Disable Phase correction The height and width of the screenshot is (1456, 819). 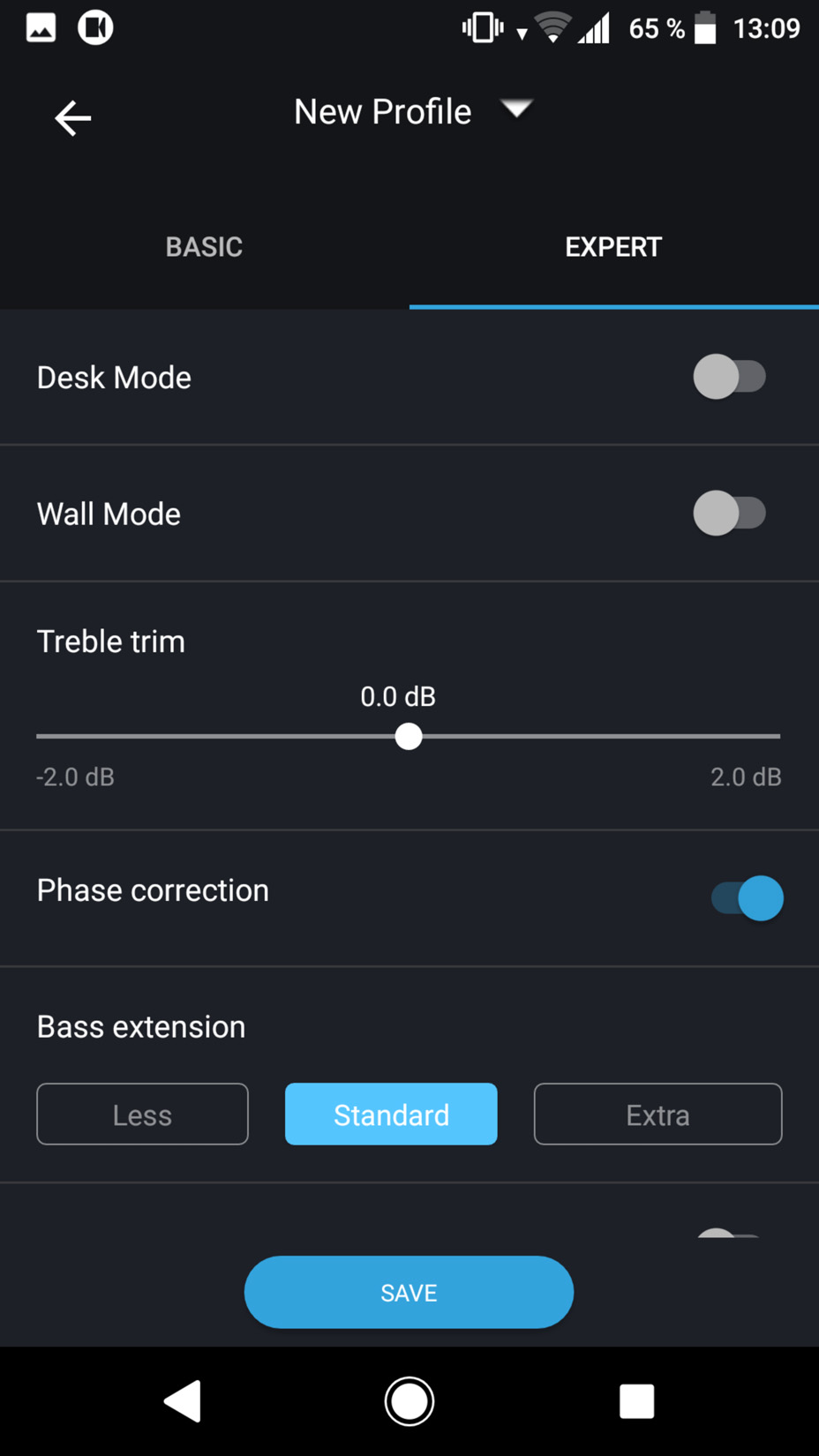point(747,898)
